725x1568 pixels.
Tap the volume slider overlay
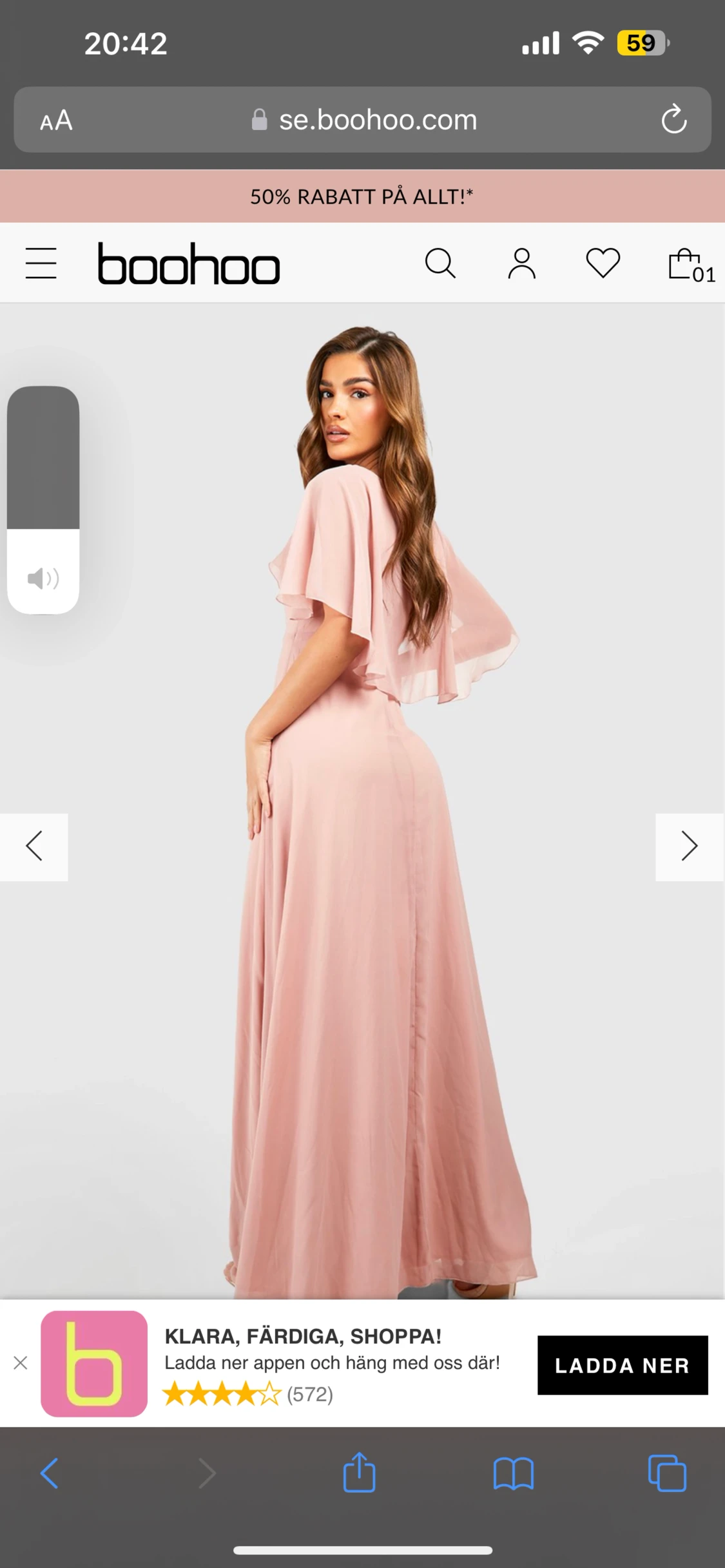(x=43, y=499)
